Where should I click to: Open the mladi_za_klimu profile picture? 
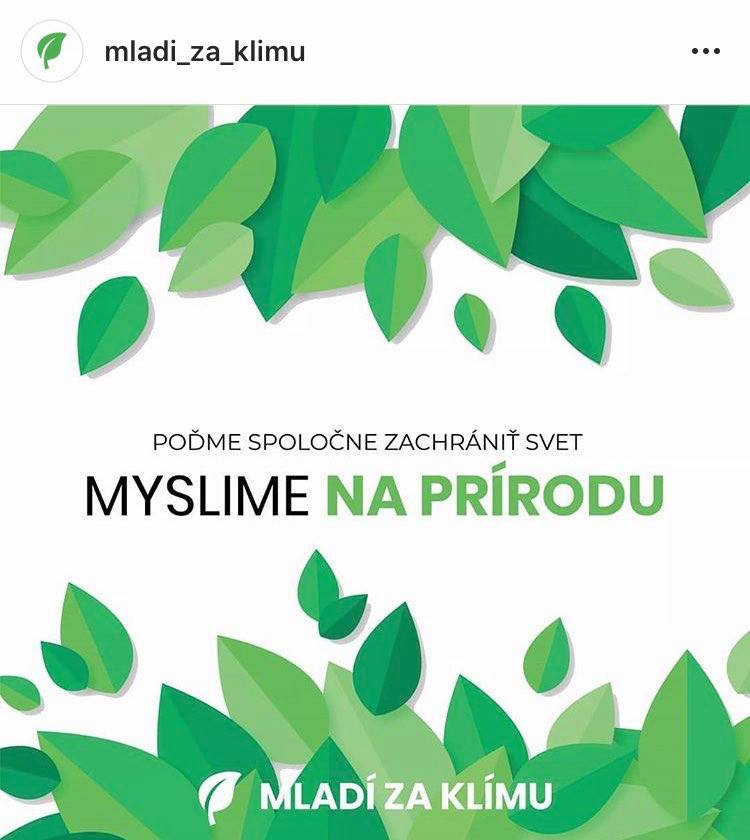[x=51, y=51]
